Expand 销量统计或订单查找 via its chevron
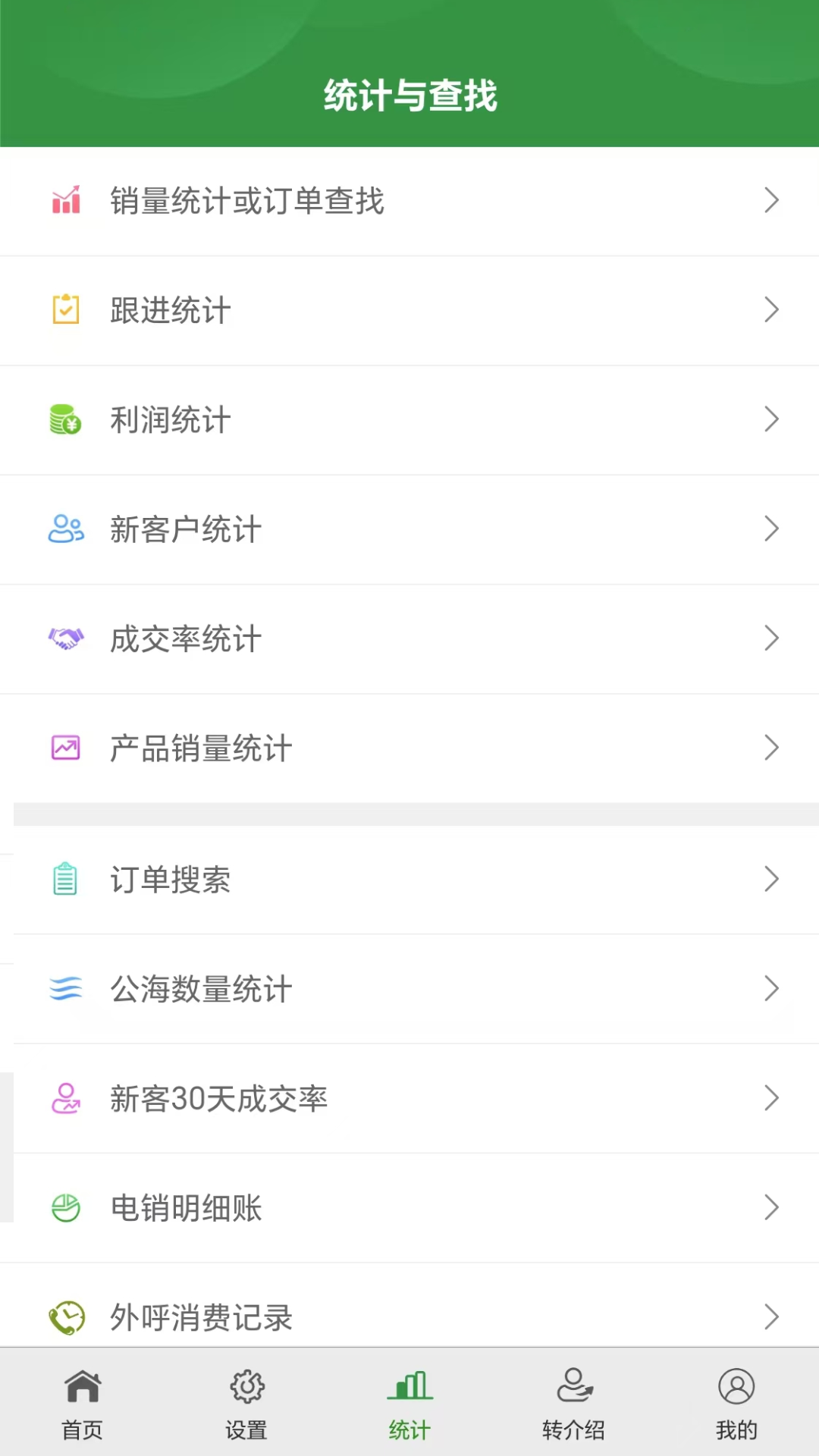This screenshot has width=819, height=1456. click(772, 200)
